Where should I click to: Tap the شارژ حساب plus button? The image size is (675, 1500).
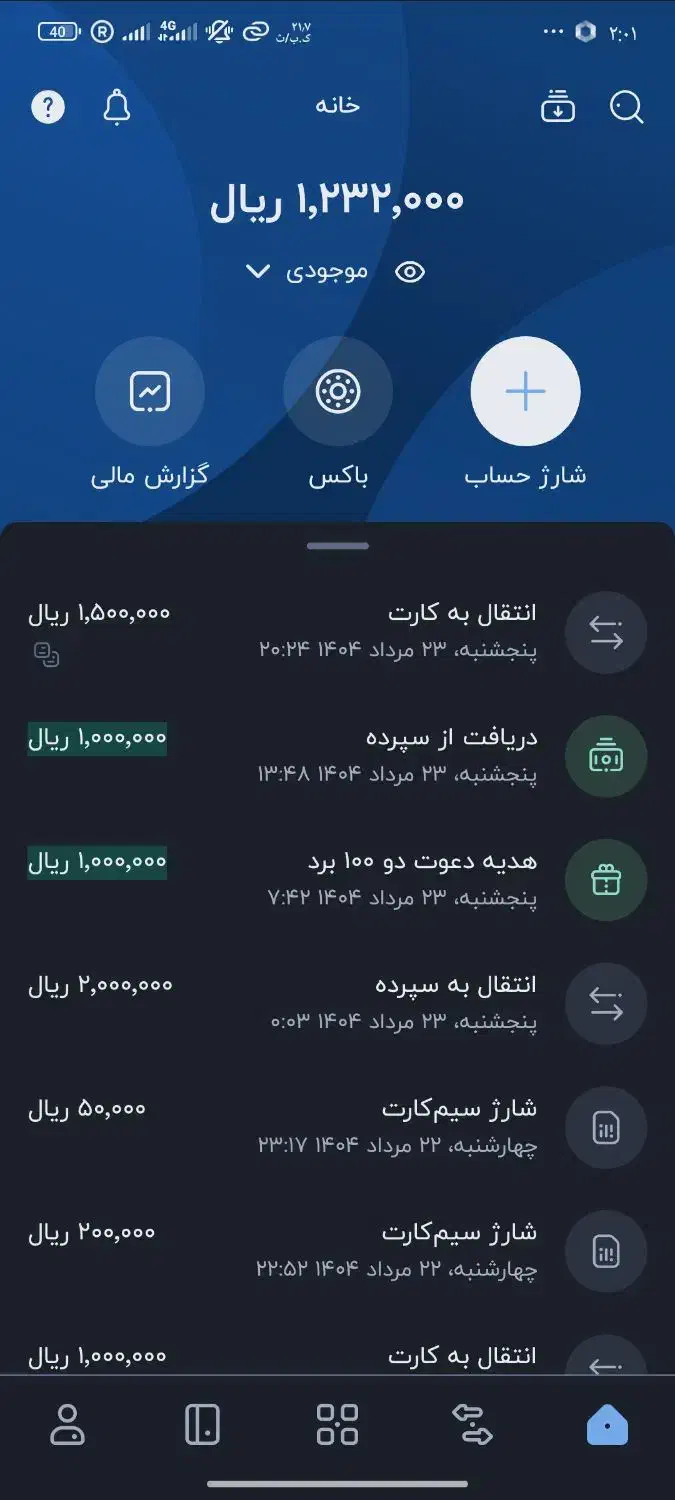tap(525, 391)
